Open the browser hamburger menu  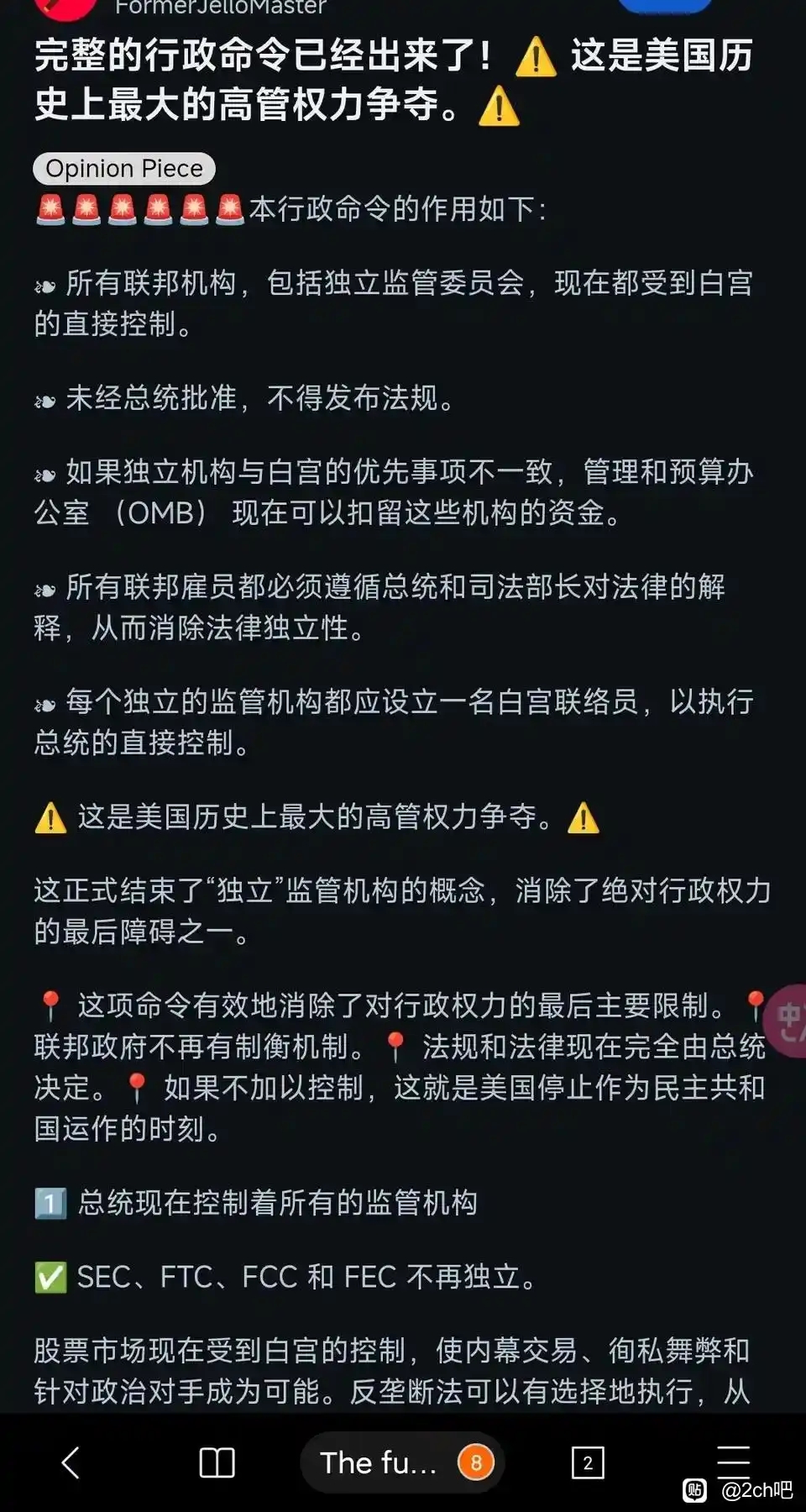[733, 1461]
